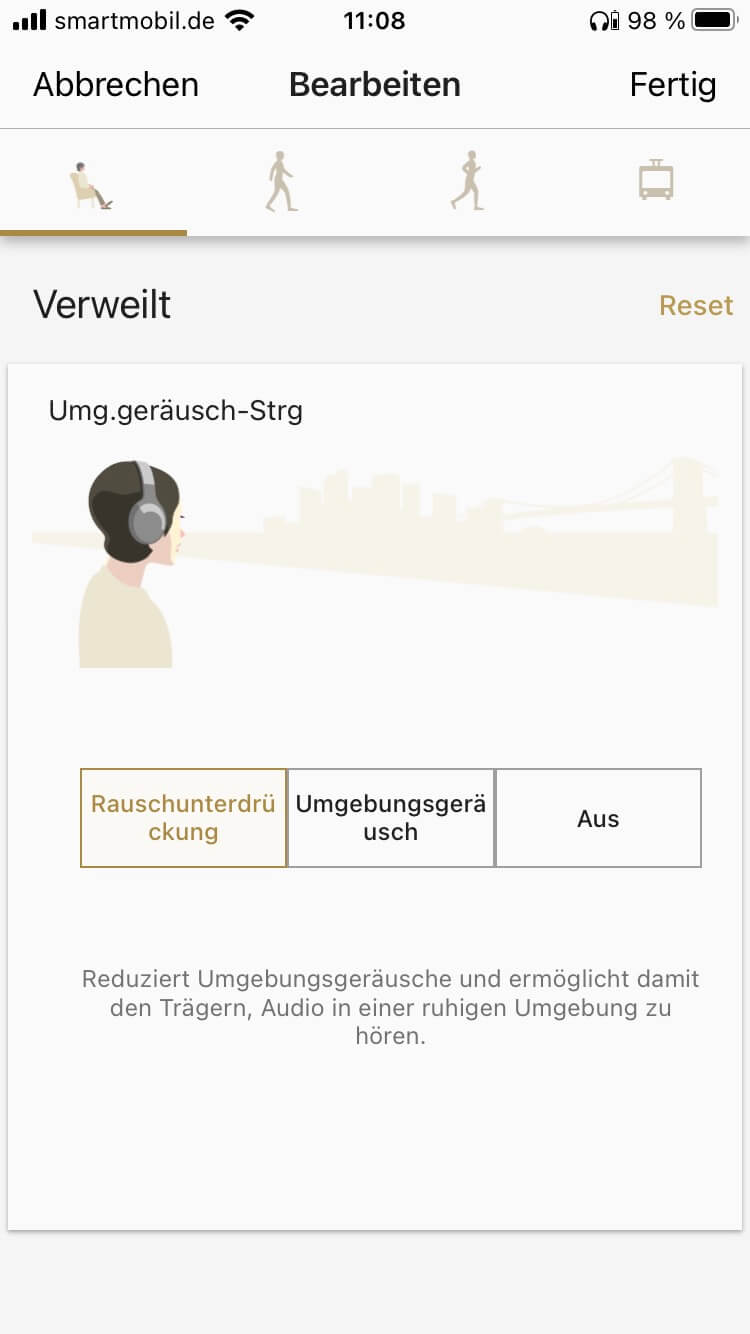This screenshot has width=750, height=1334.
Task: Select the sitting (Verweilt) activity tab
Action: [92, 185]
